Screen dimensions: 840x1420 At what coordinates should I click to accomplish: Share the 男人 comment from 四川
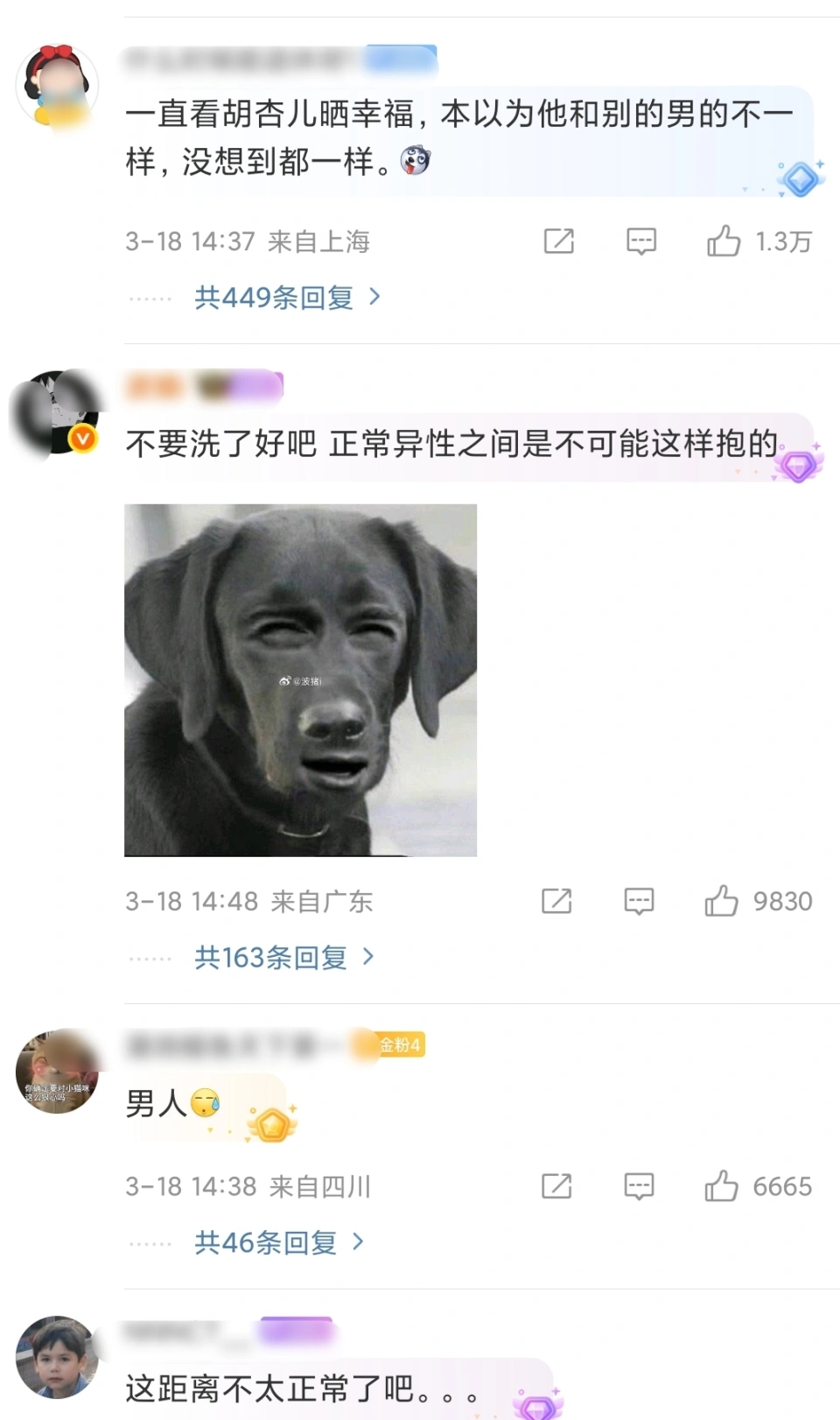556,1186
